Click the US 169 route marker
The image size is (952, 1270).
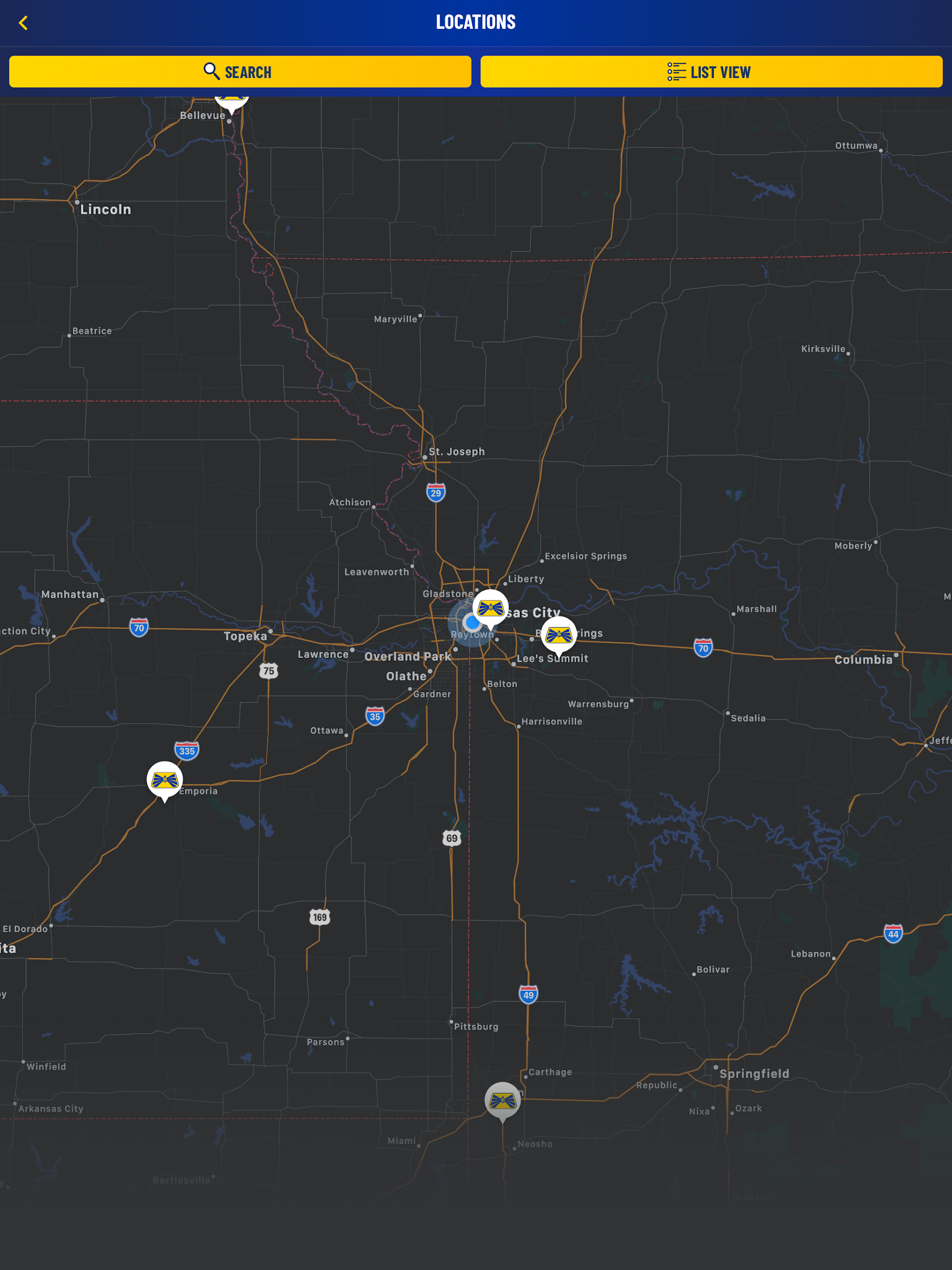pos(320,916)
